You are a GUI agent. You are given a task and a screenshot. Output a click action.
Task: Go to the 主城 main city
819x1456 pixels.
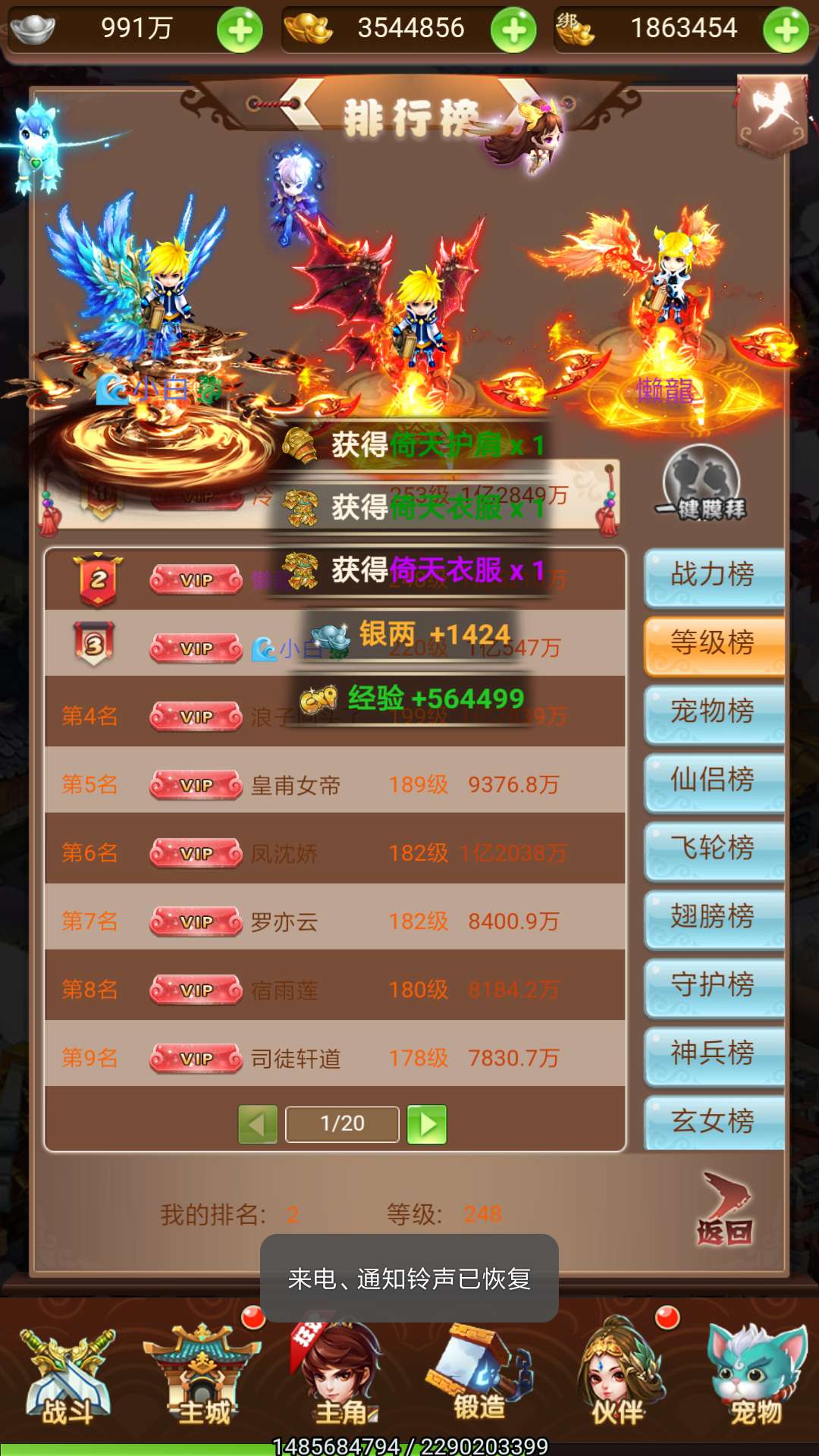coord(203,1376)
